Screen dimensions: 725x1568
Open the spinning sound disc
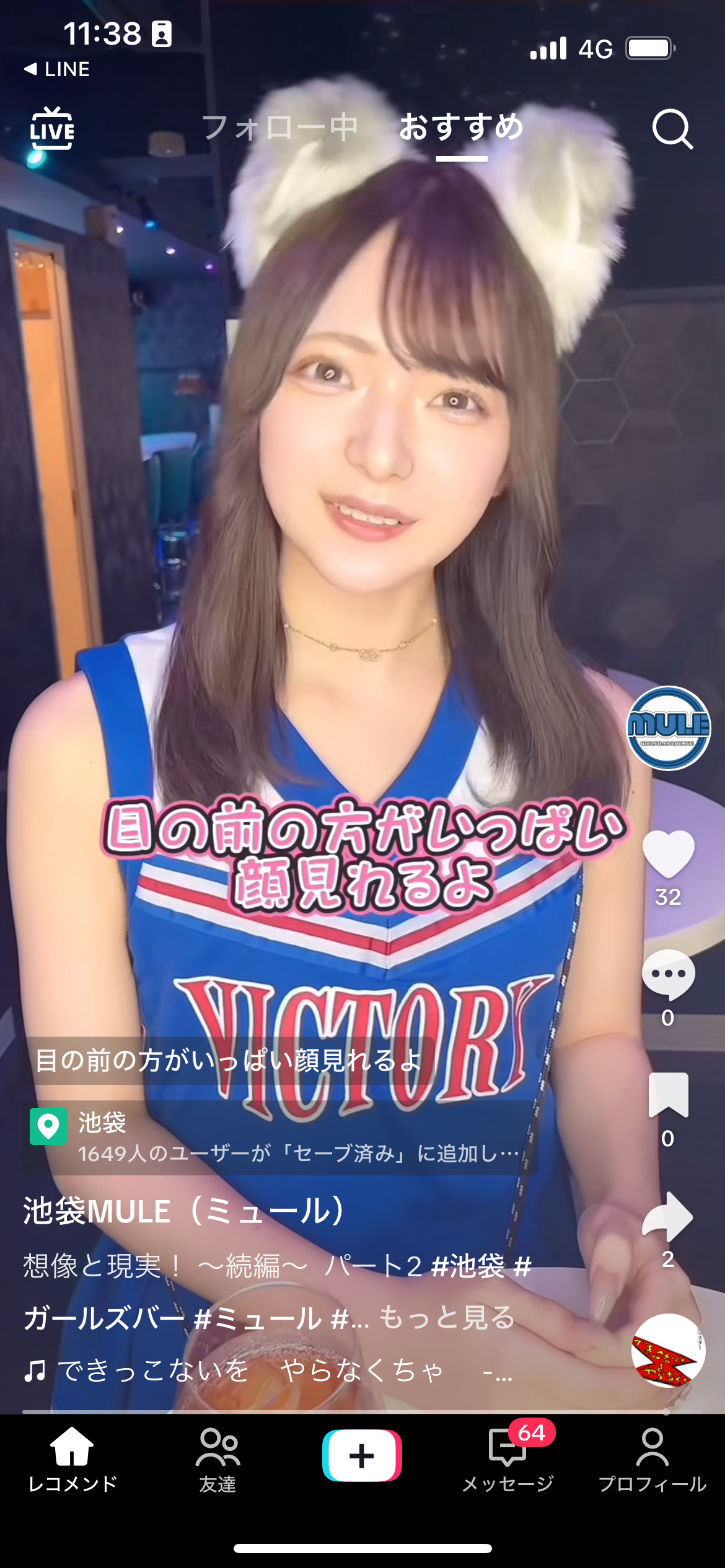(x=668, y=1351)
